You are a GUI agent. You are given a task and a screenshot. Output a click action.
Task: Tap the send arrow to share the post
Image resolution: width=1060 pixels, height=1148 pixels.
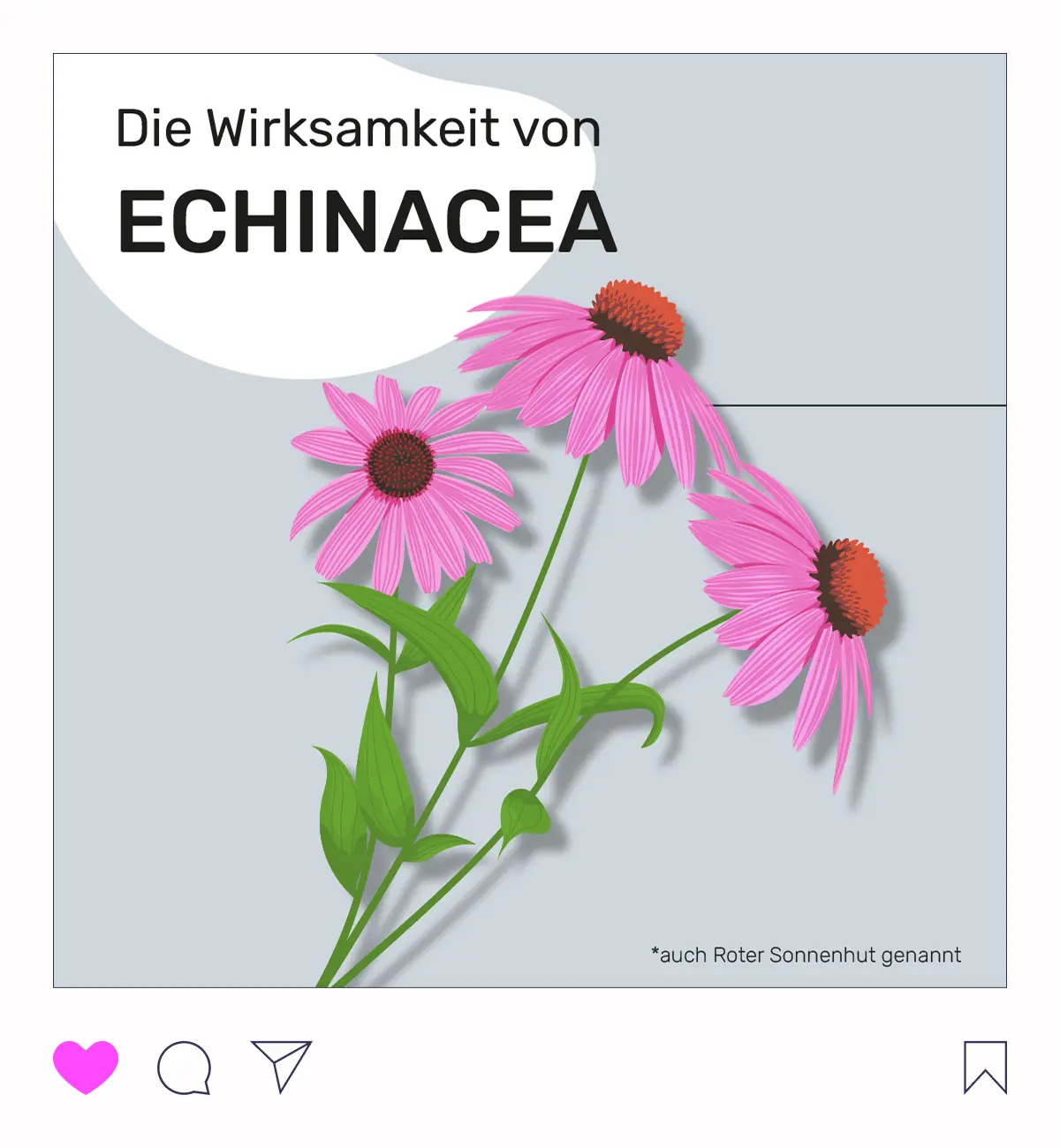click(283, 1066)
